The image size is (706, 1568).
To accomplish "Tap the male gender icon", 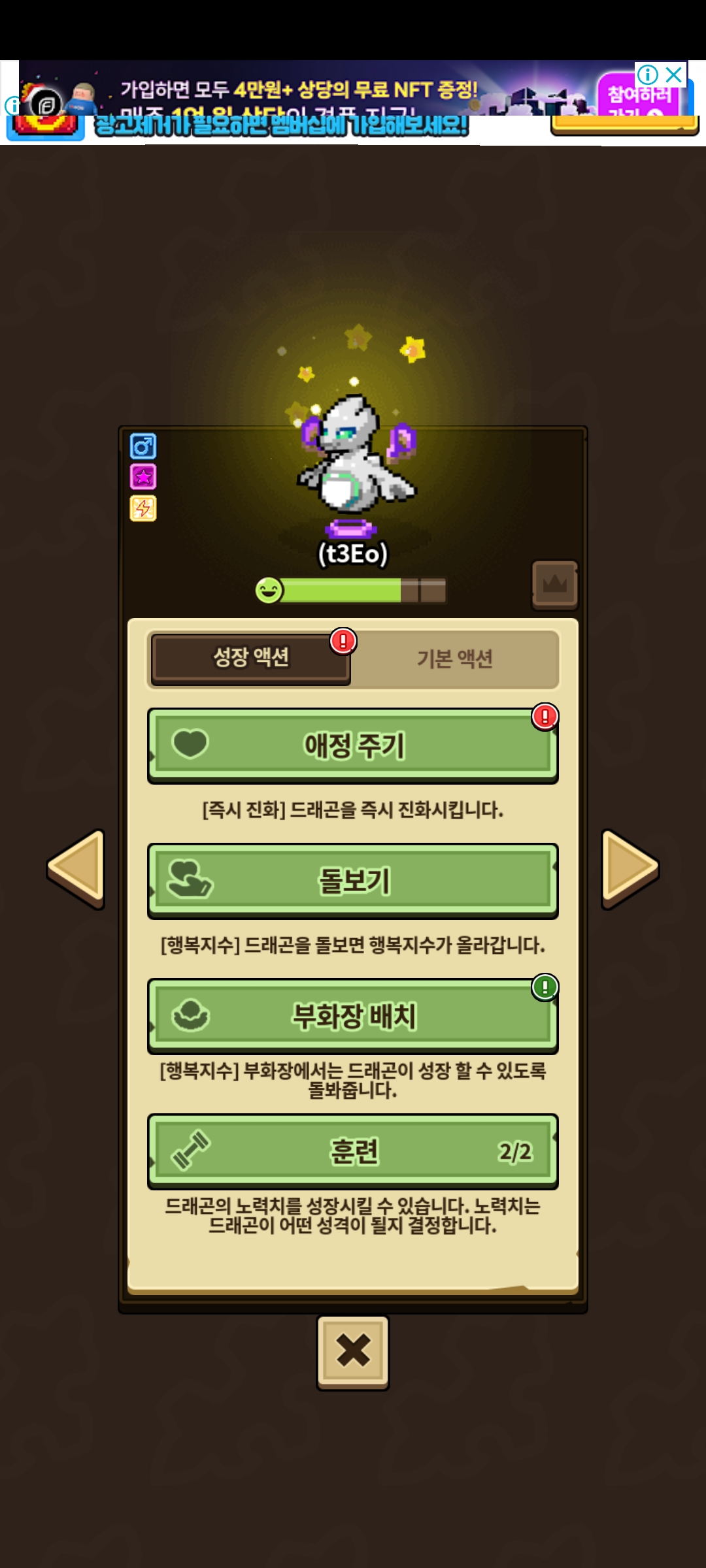I will (143, 446).
